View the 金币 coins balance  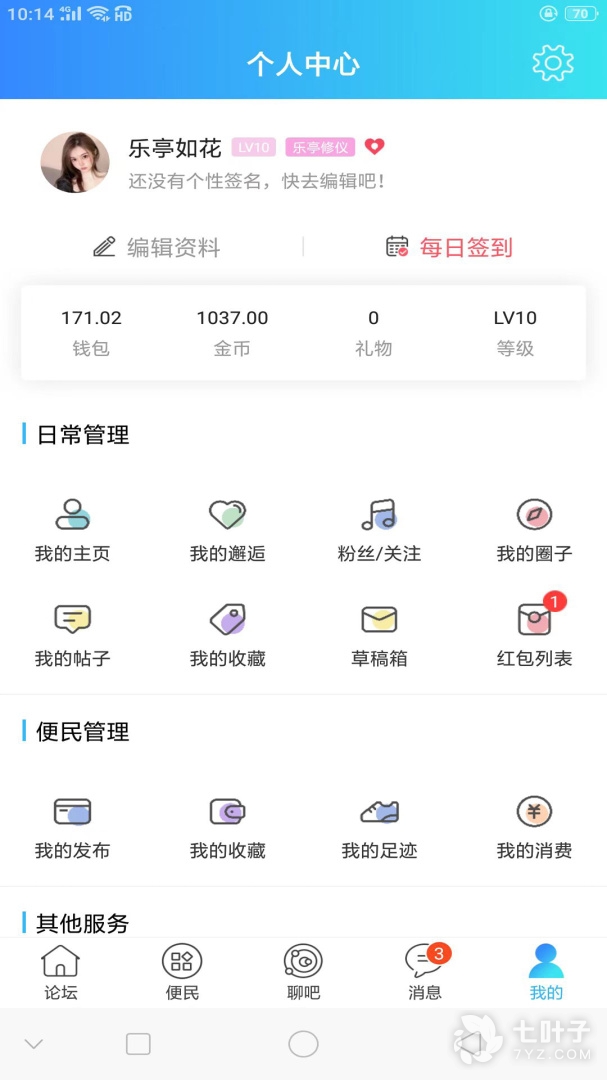click(232, 332)
